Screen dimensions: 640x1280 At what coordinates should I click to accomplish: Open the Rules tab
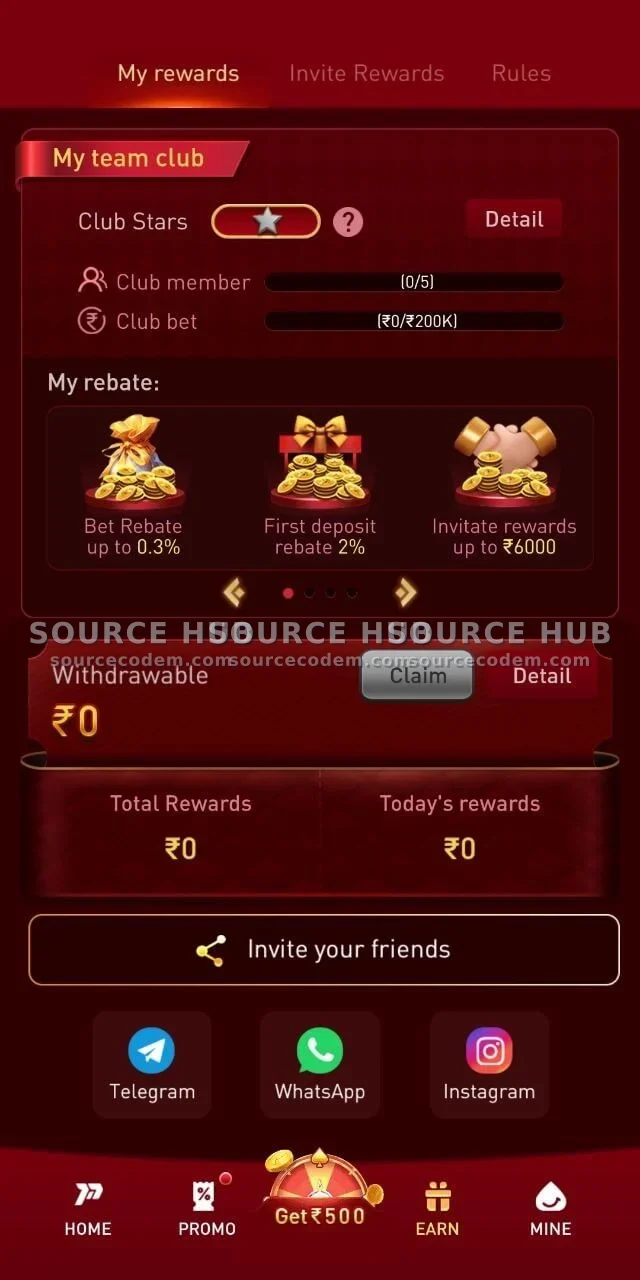521,73
